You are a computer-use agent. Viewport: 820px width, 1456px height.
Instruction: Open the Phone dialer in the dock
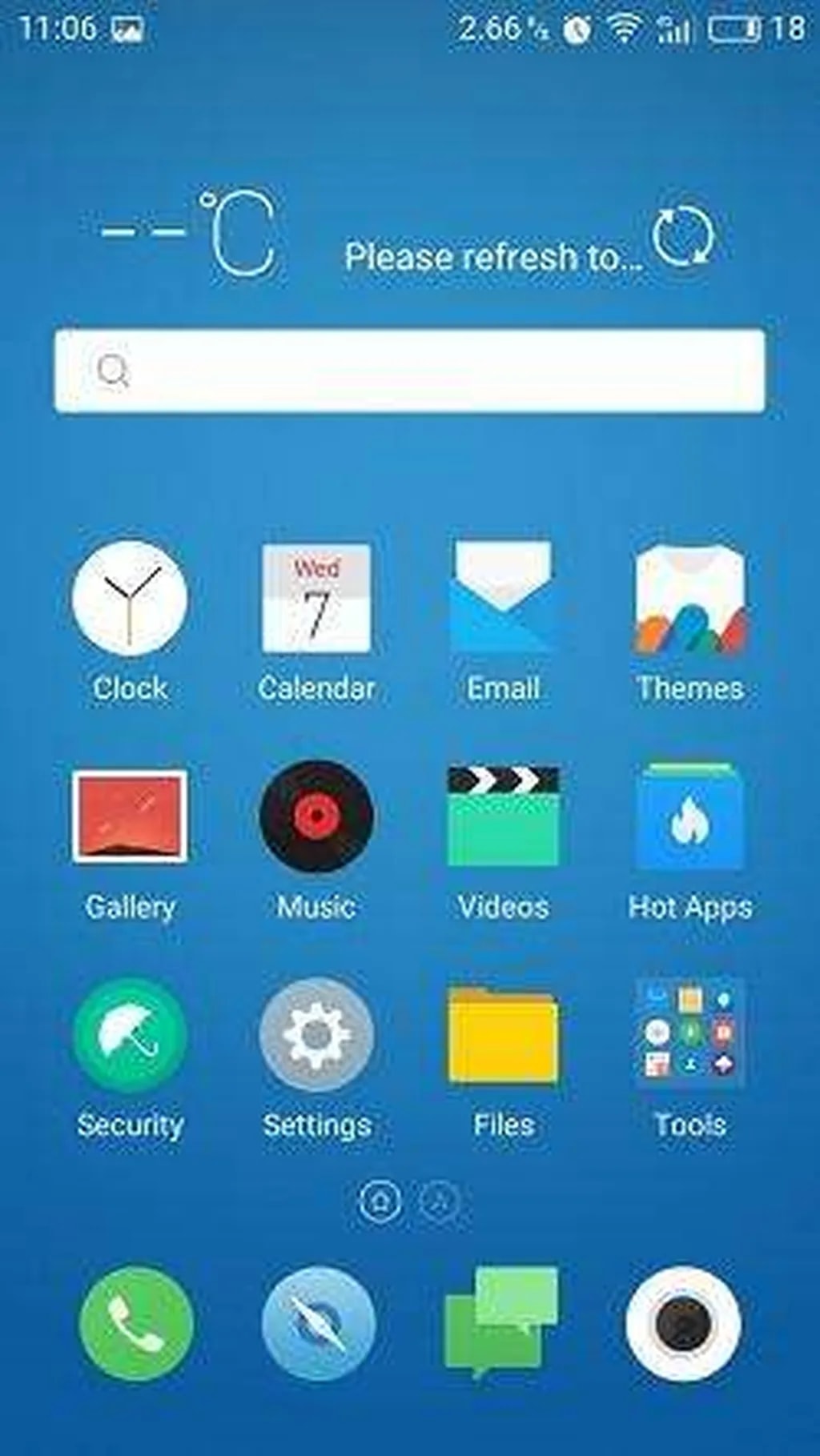[x=136, y=1324]
